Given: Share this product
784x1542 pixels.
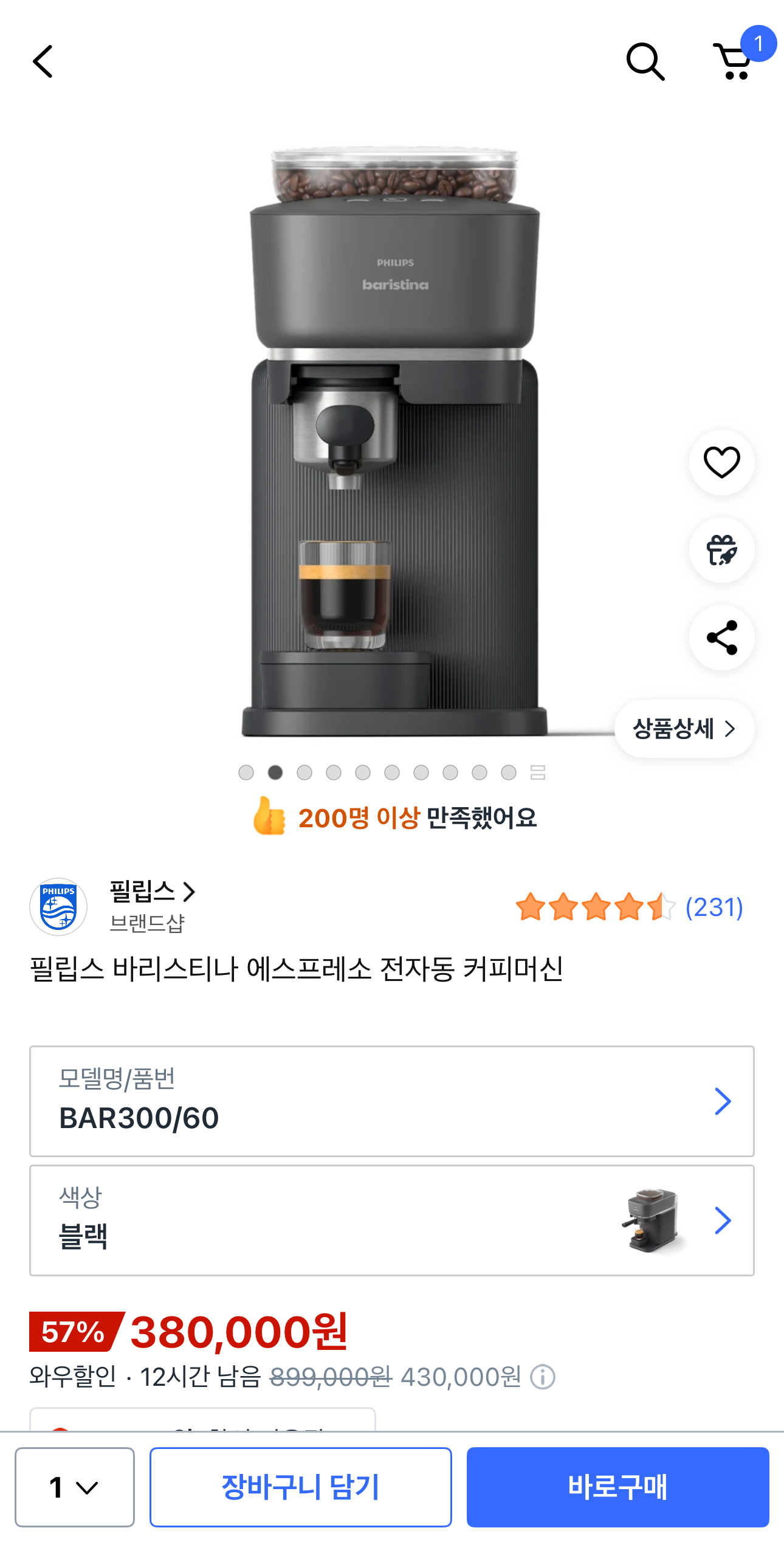Looking at the screenshot, I should pos(721,638).
